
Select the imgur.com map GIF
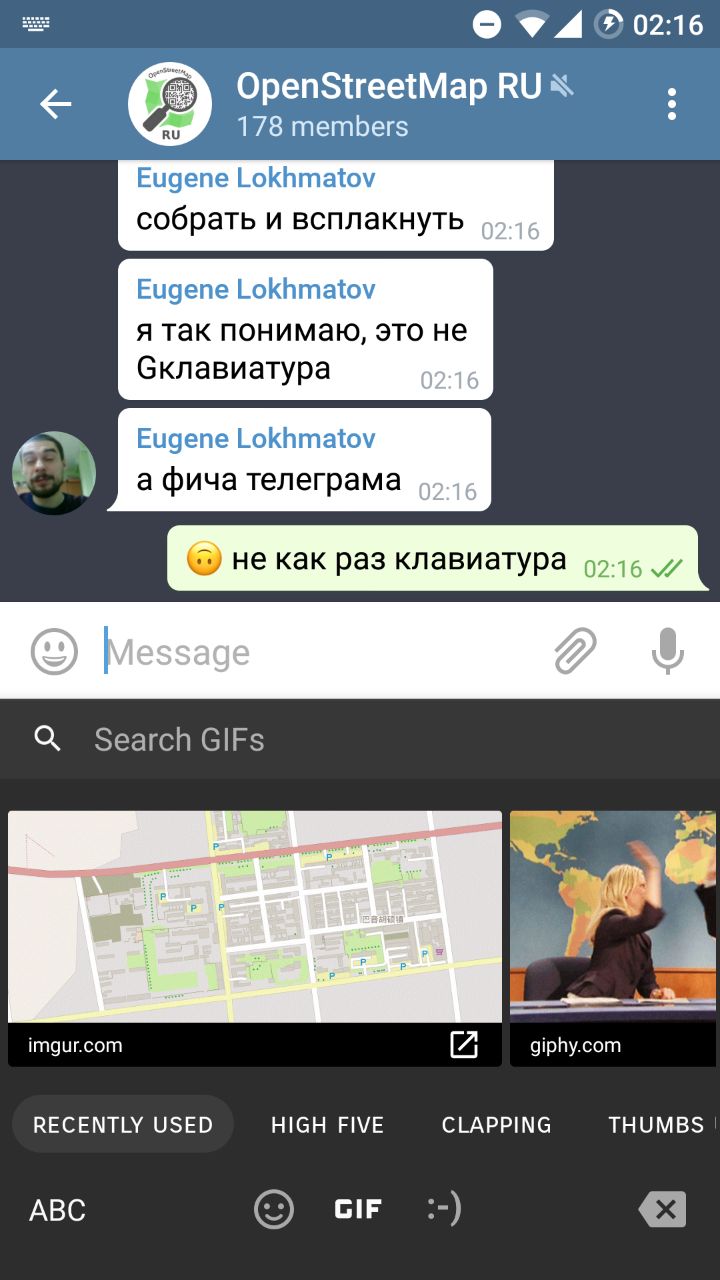click(255, 917)
